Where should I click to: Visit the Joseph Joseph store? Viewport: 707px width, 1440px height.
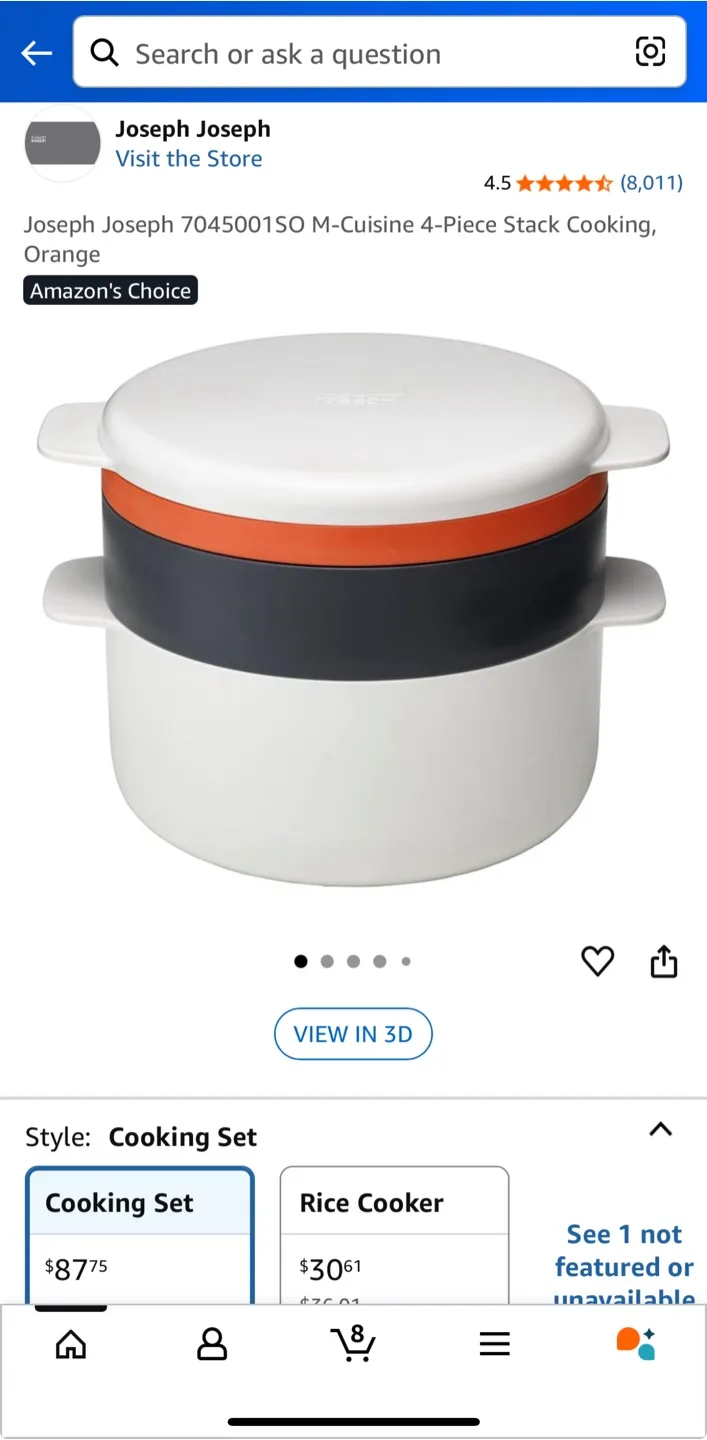pos(189,159)
